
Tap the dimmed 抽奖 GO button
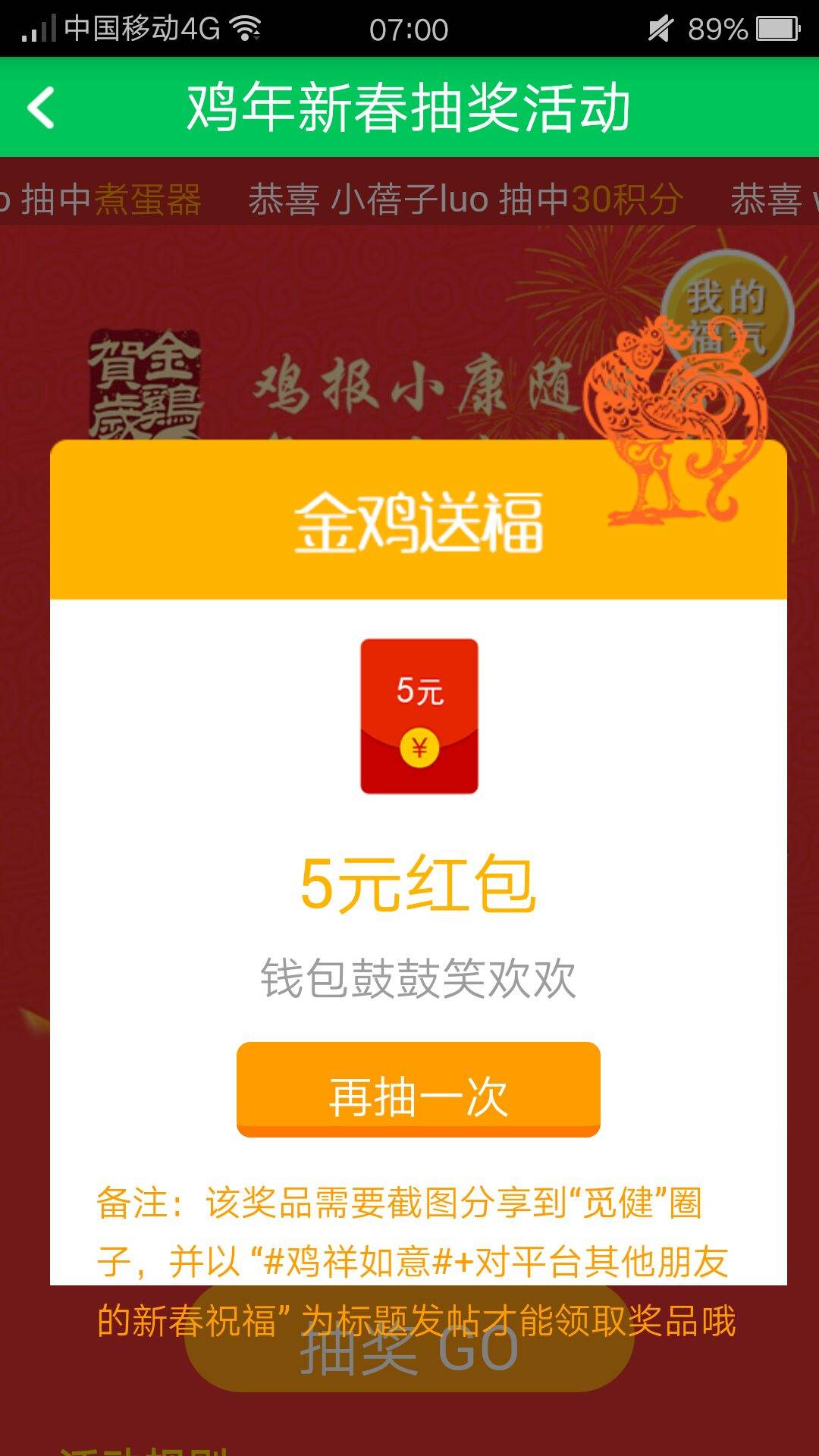(409, 1350)
